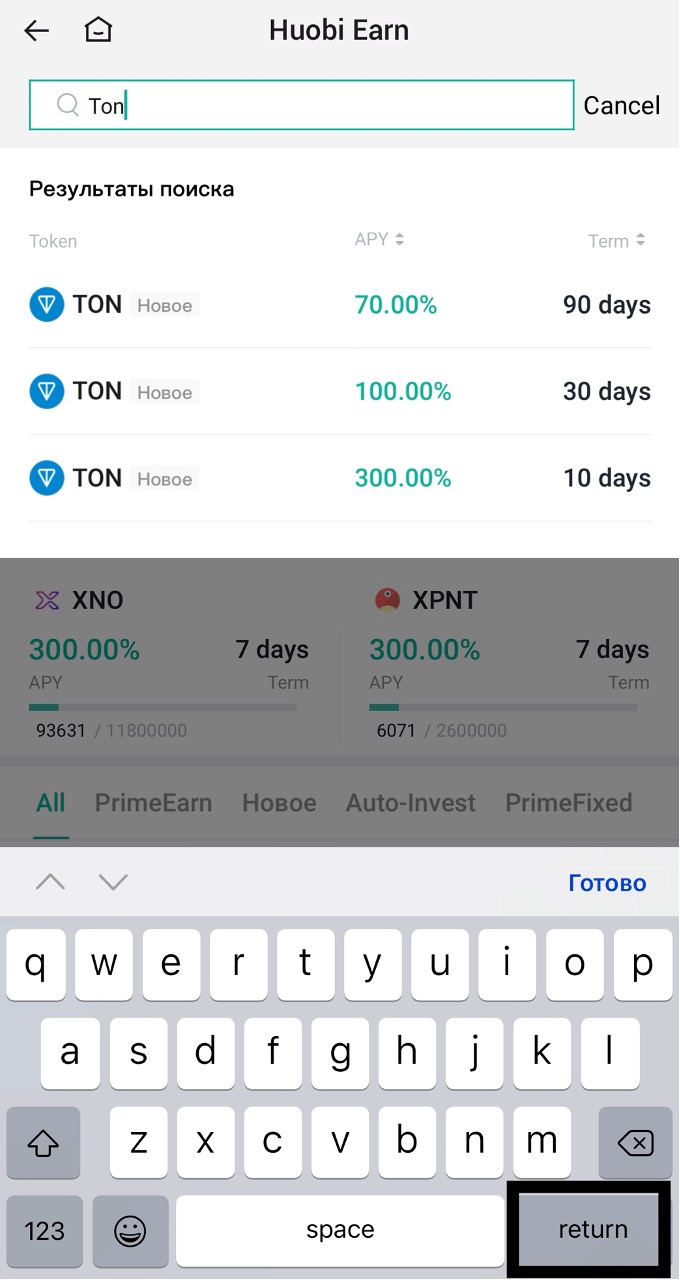Delete a character with backspace key

(x=634, y=1142)
